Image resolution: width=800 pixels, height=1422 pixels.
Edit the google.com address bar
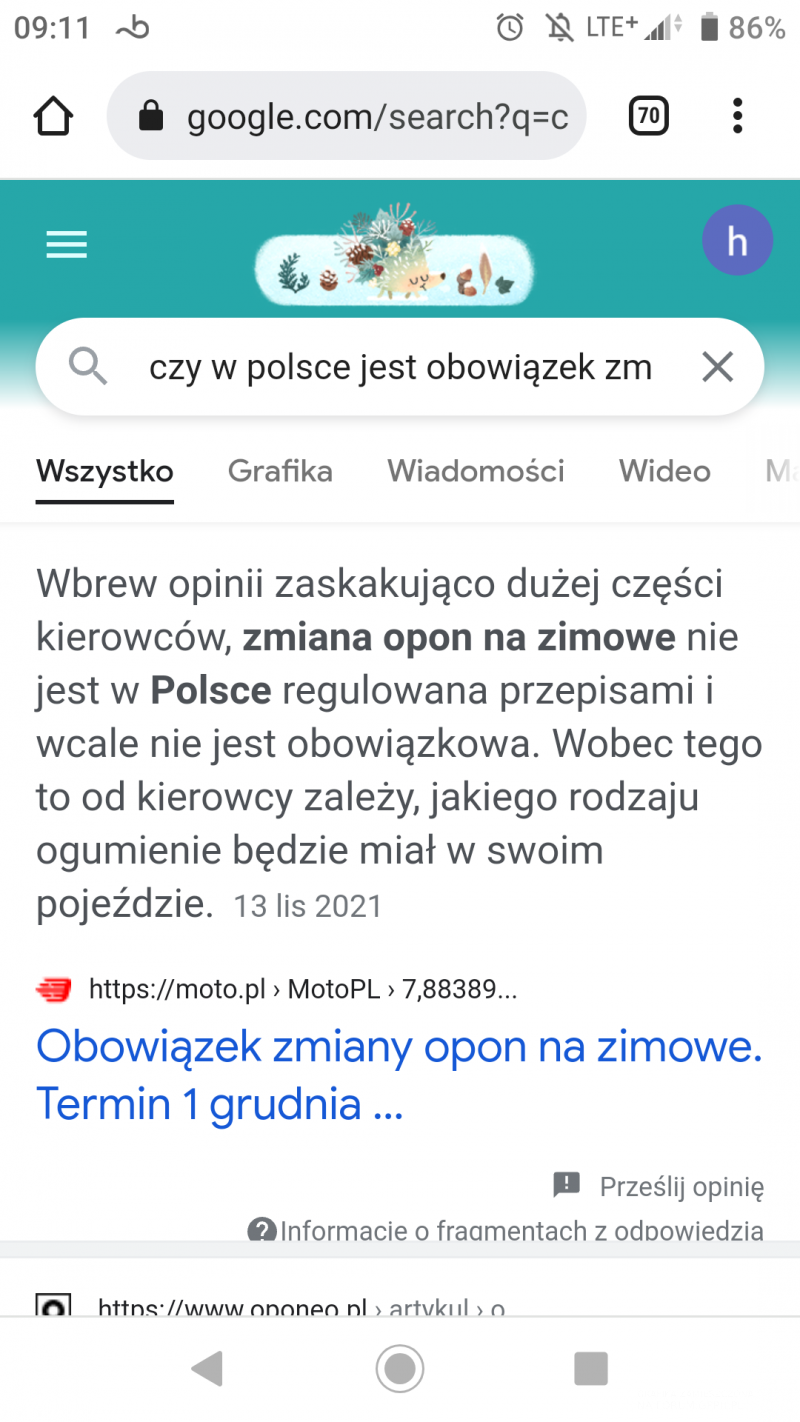[x=360, y=117]
